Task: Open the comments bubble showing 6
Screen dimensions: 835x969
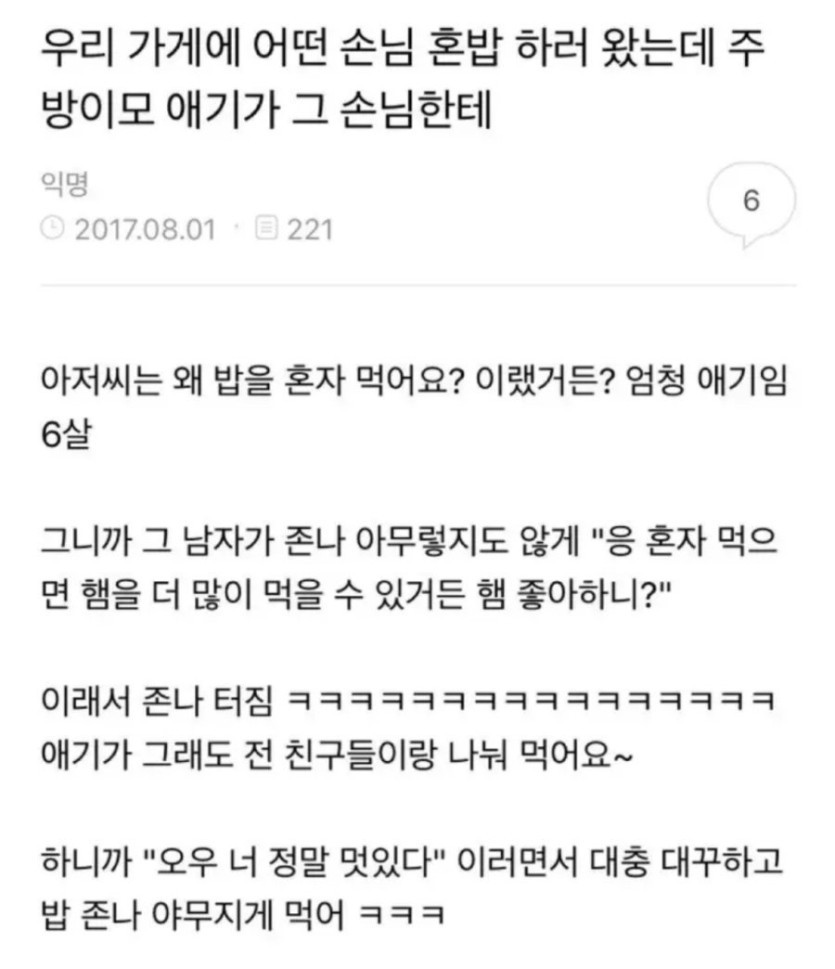Action: pyautogui.click(x=751, y=202)
